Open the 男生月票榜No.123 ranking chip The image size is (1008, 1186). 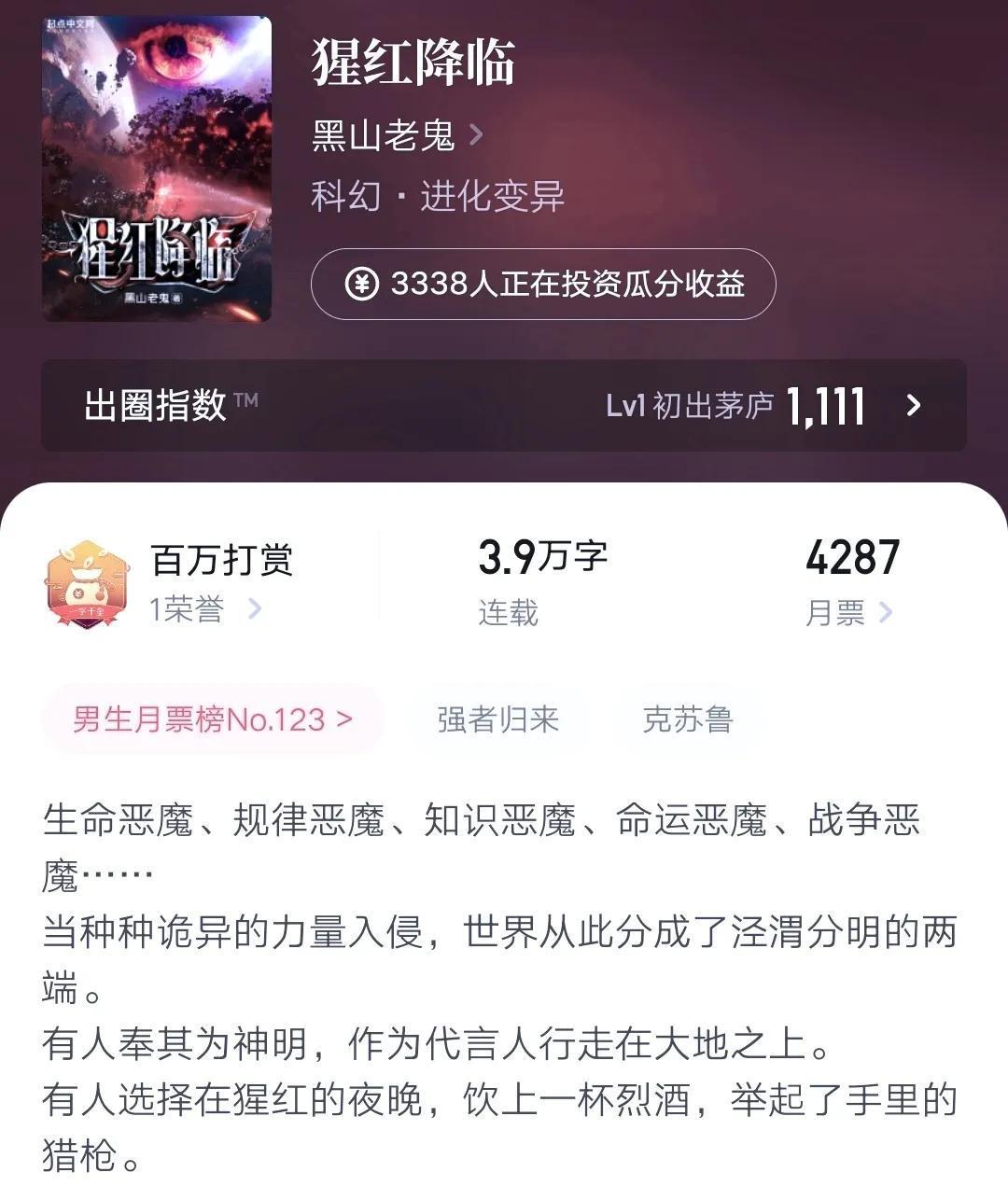coord(213,719)
